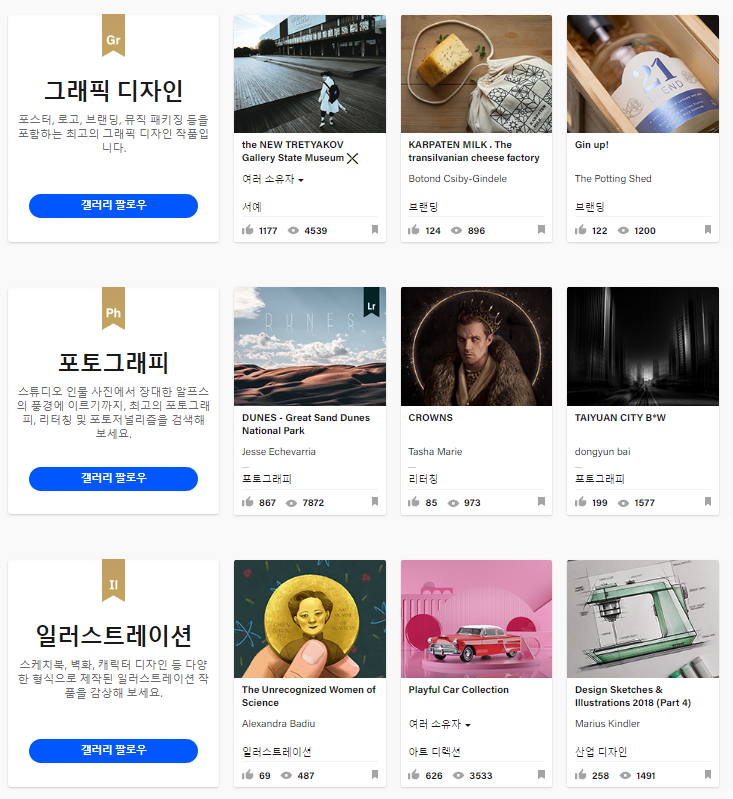Viewport: 733px width, 799px height.
Task: View the CROWNS portrait project
Action: click(476, 346)
